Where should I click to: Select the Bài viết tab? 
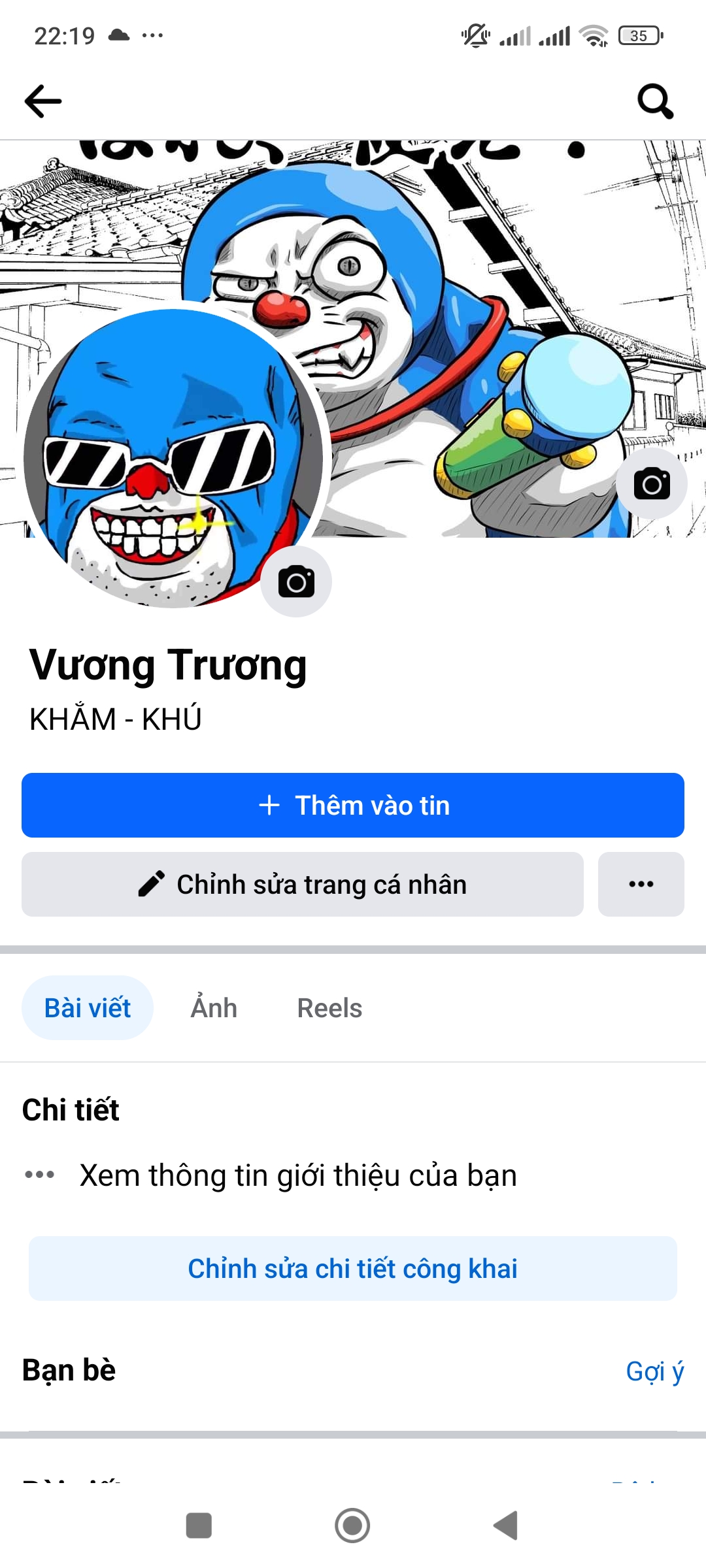tap(88, 1008)
